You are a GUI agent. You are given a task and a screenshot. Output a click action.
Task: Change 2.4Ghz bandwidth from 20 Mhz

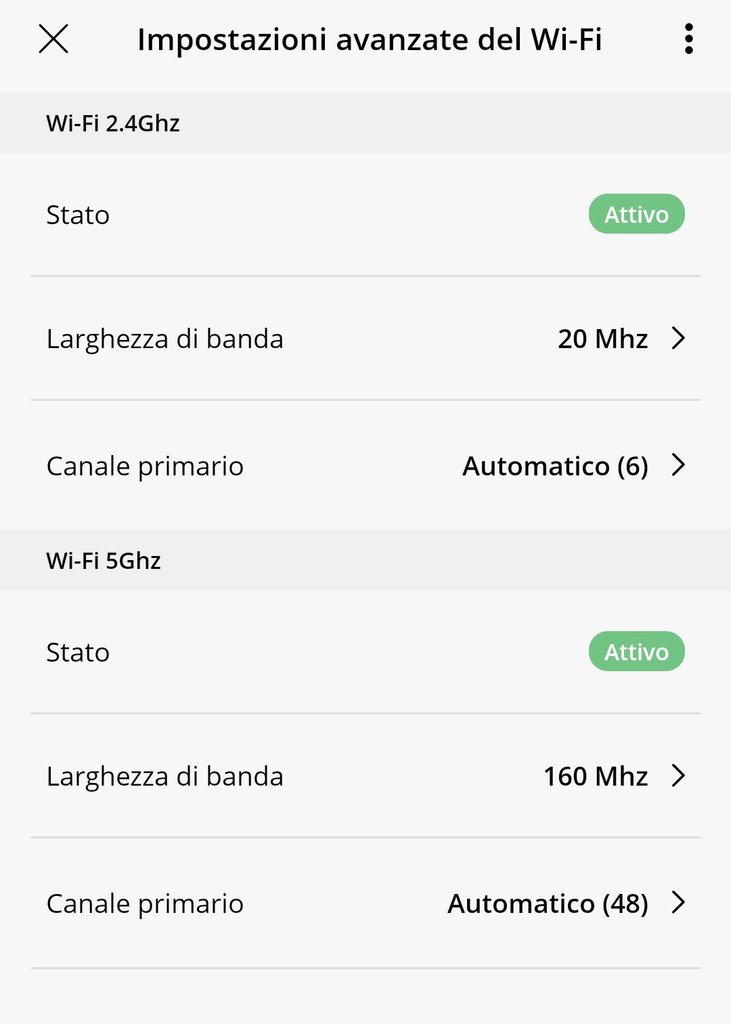click(x=620, y=339)
